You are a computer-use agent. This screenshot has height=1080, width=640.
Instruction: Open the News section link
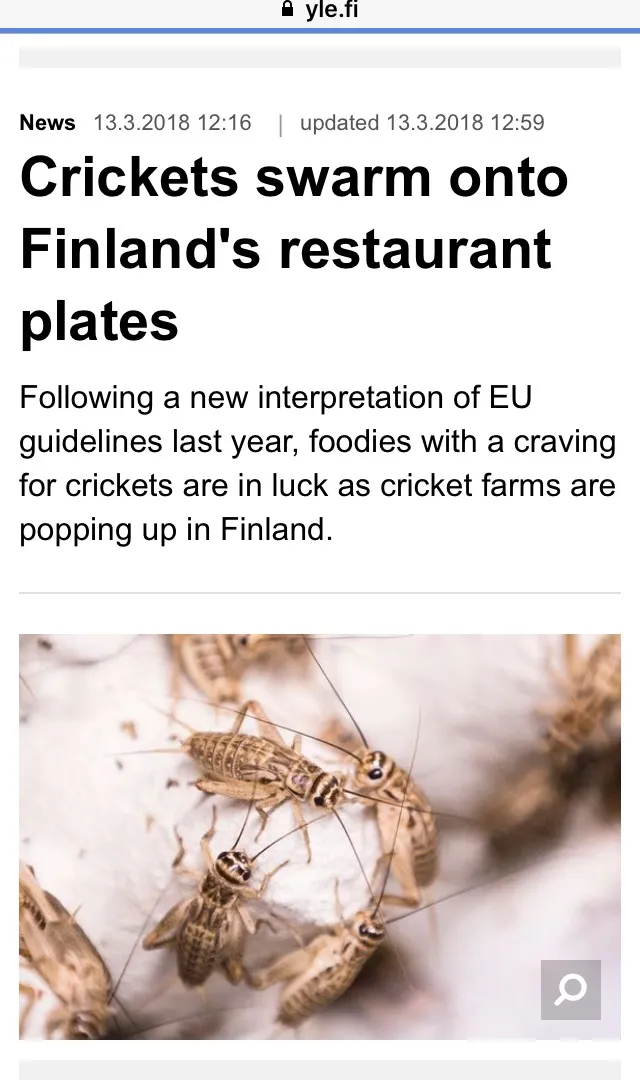click(x=47, y=123)
